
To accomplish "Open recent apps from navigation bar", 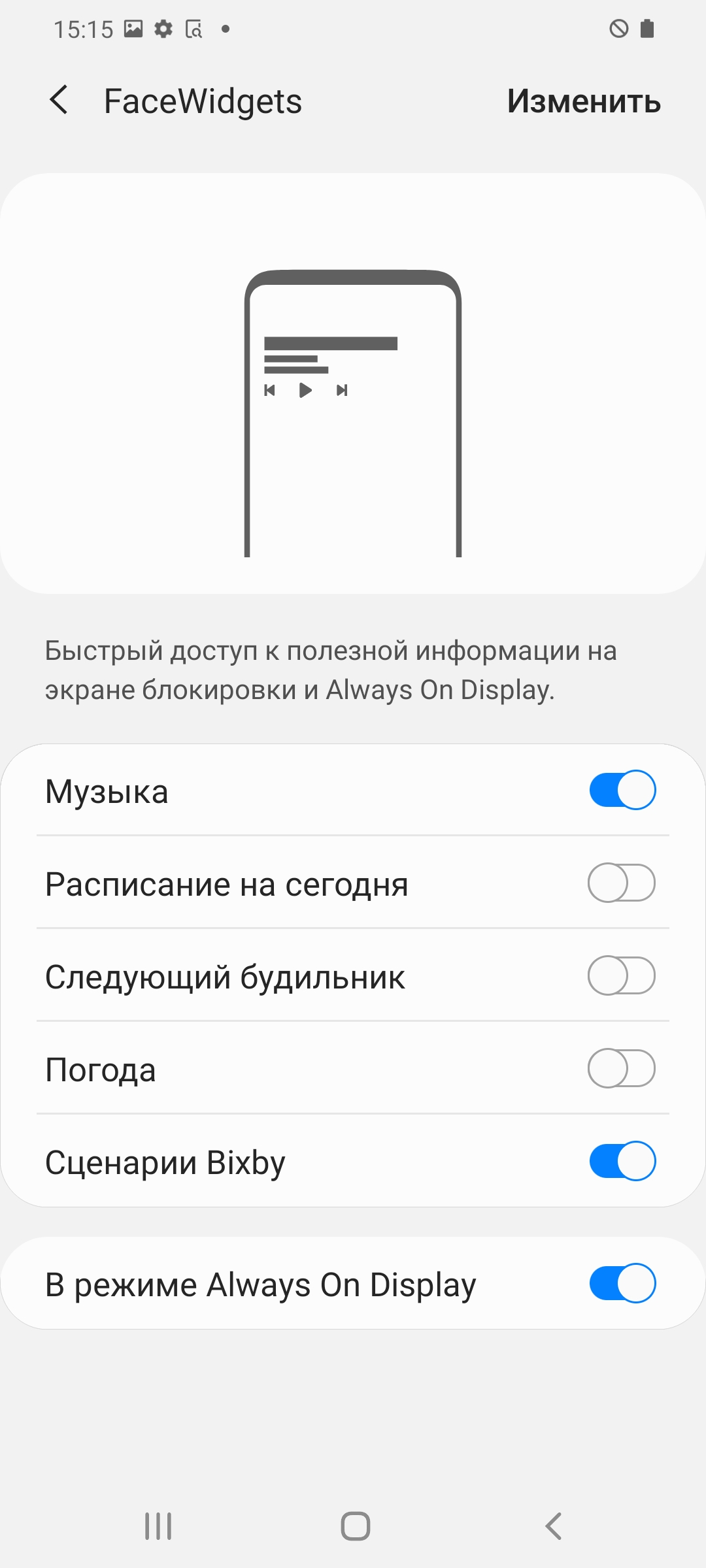I will point(158,1526).
